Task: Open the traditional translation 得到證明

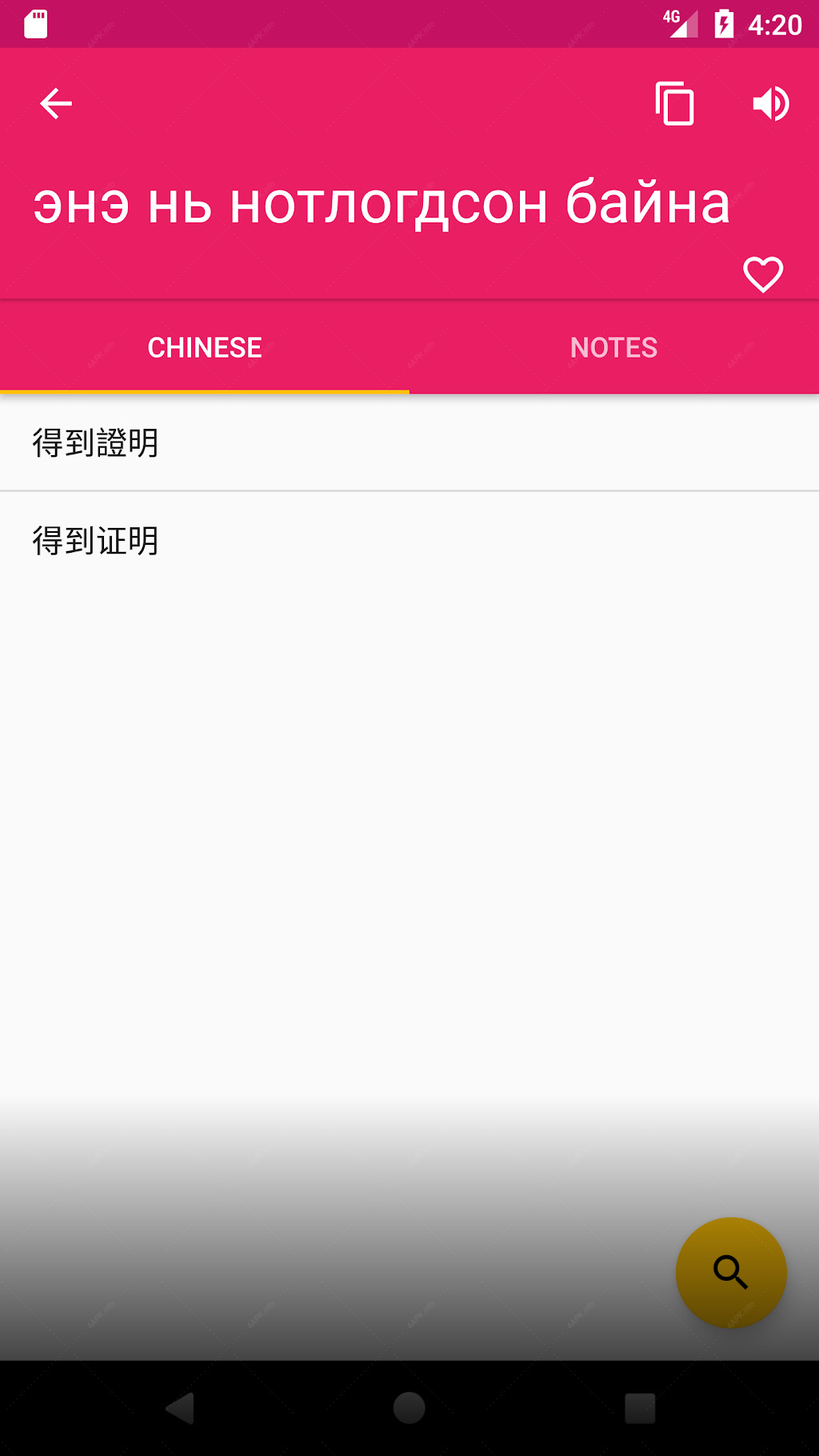Action: pos(409,442)
